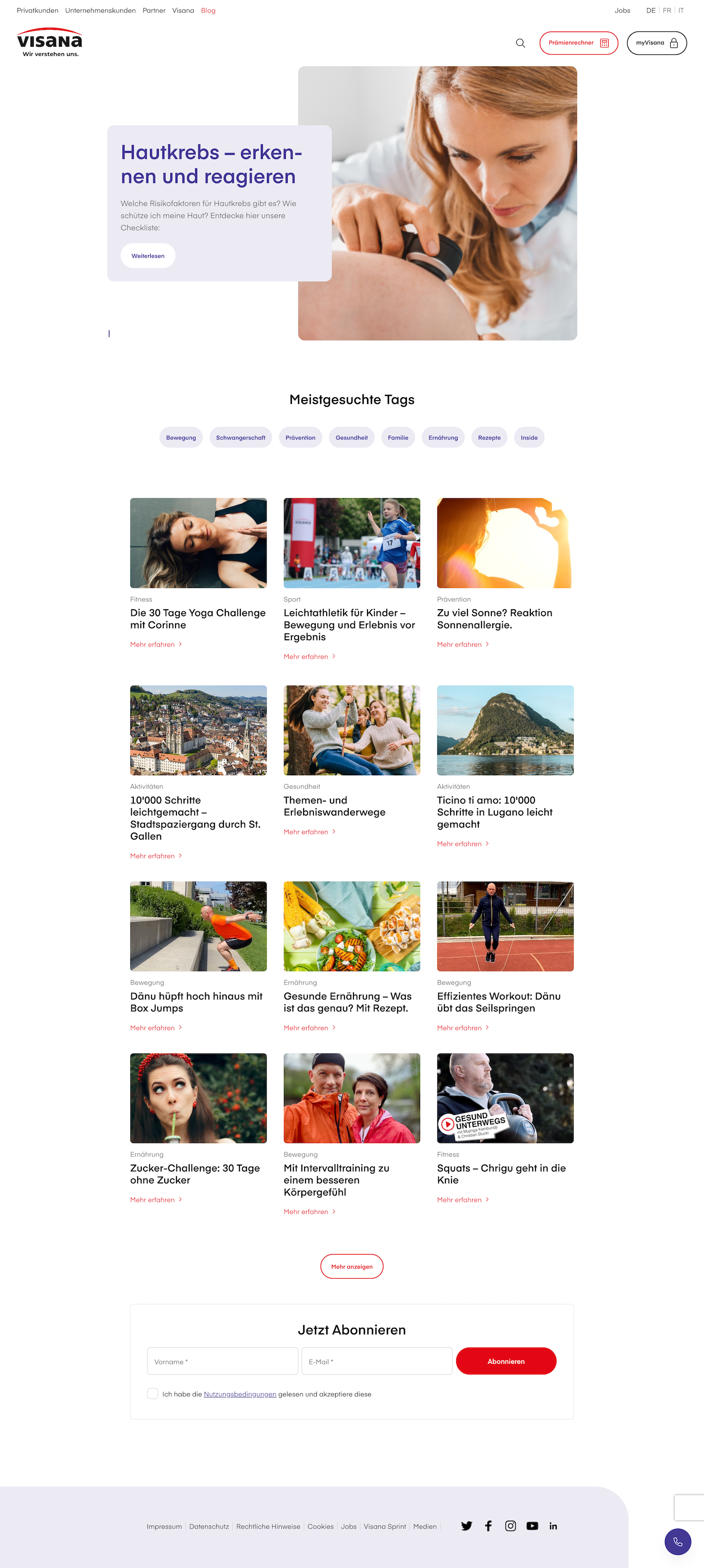
Task: Tap Weiterlesen on Hautkrebs article
Action: (x=148, y=256)
